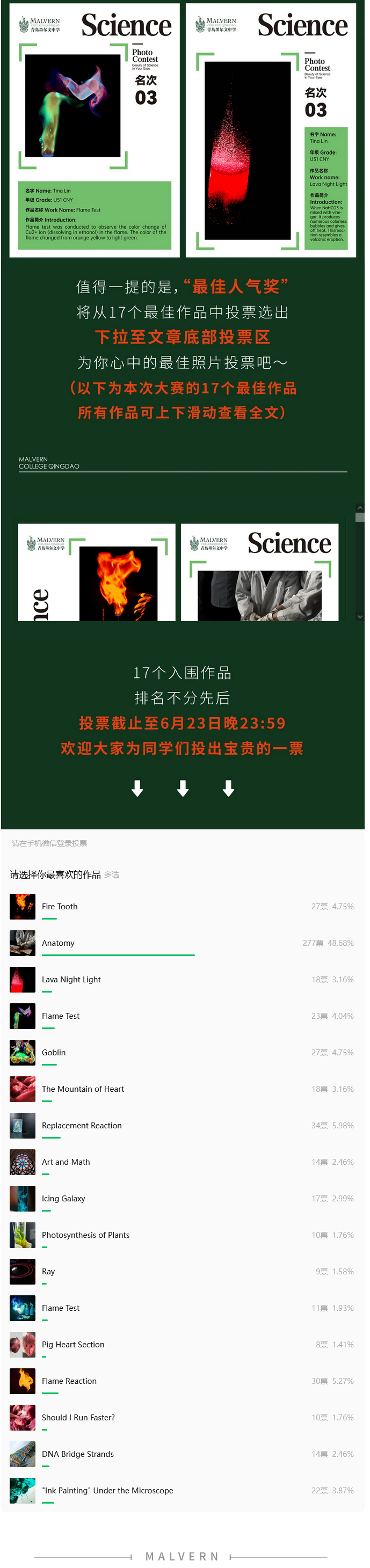Select The Mountain of Heart option
The width and height of the screenshot is (370, 1568).
pos(83,1089)
